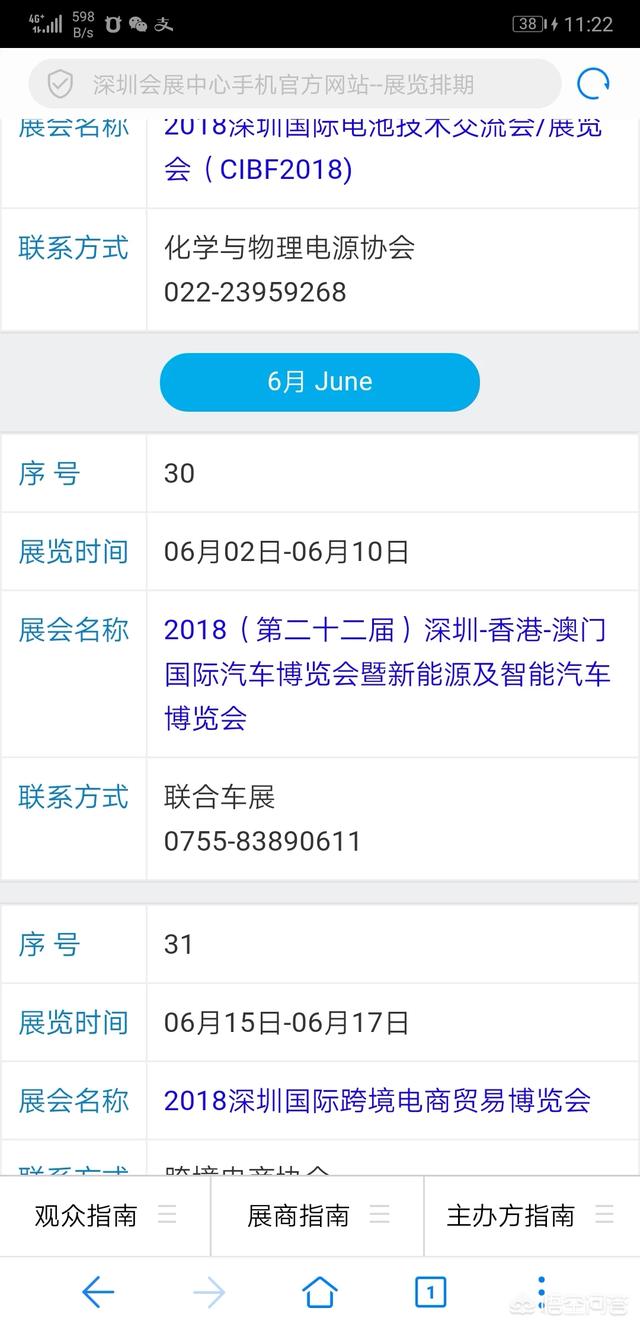Open the browser overflow menu

(x=541, y=1290)
